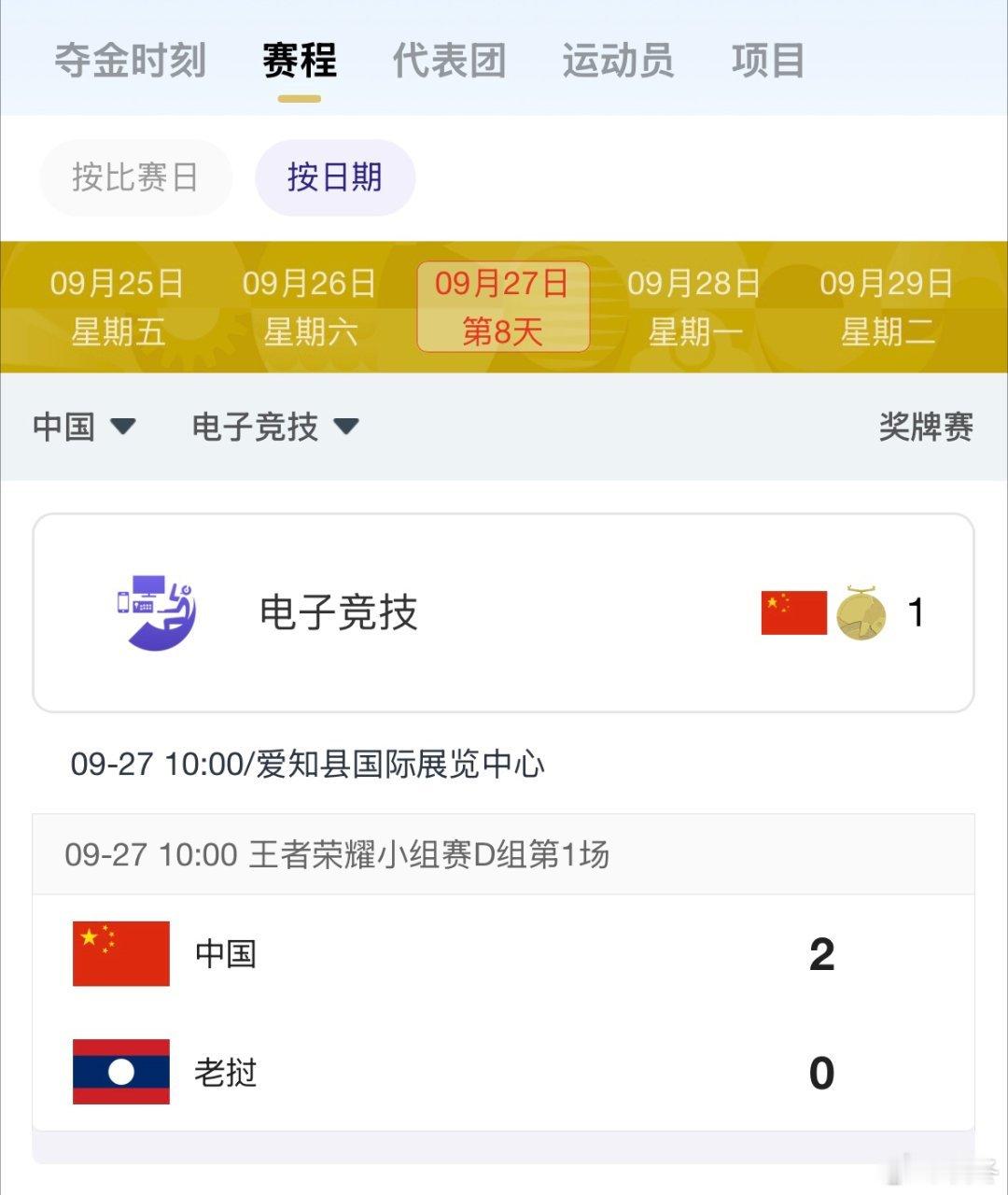Viewport: 1008px width, 1195px height.
Task: Open the 电子竞技 event card
Action: click(x=504, y=613)
